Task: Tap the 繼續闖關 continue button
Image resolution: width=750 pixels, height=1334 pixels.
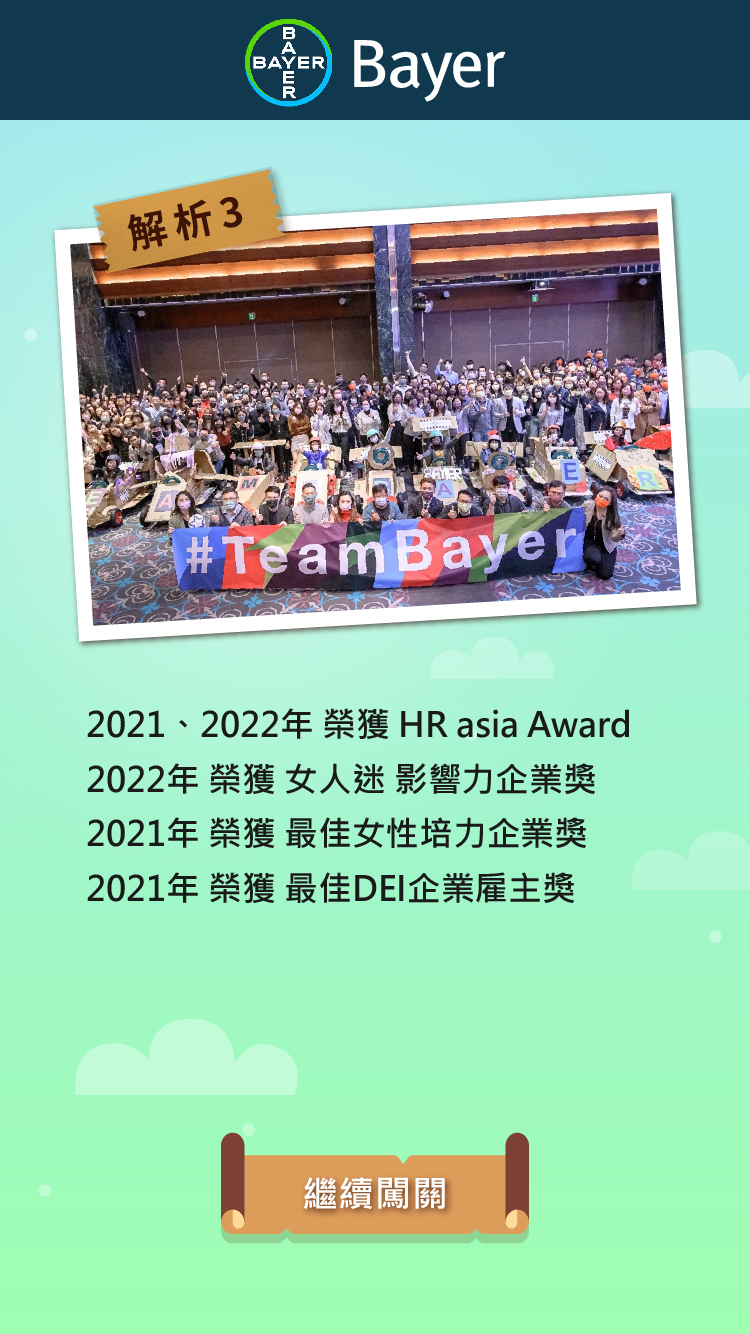Action: pos(375,1192)
